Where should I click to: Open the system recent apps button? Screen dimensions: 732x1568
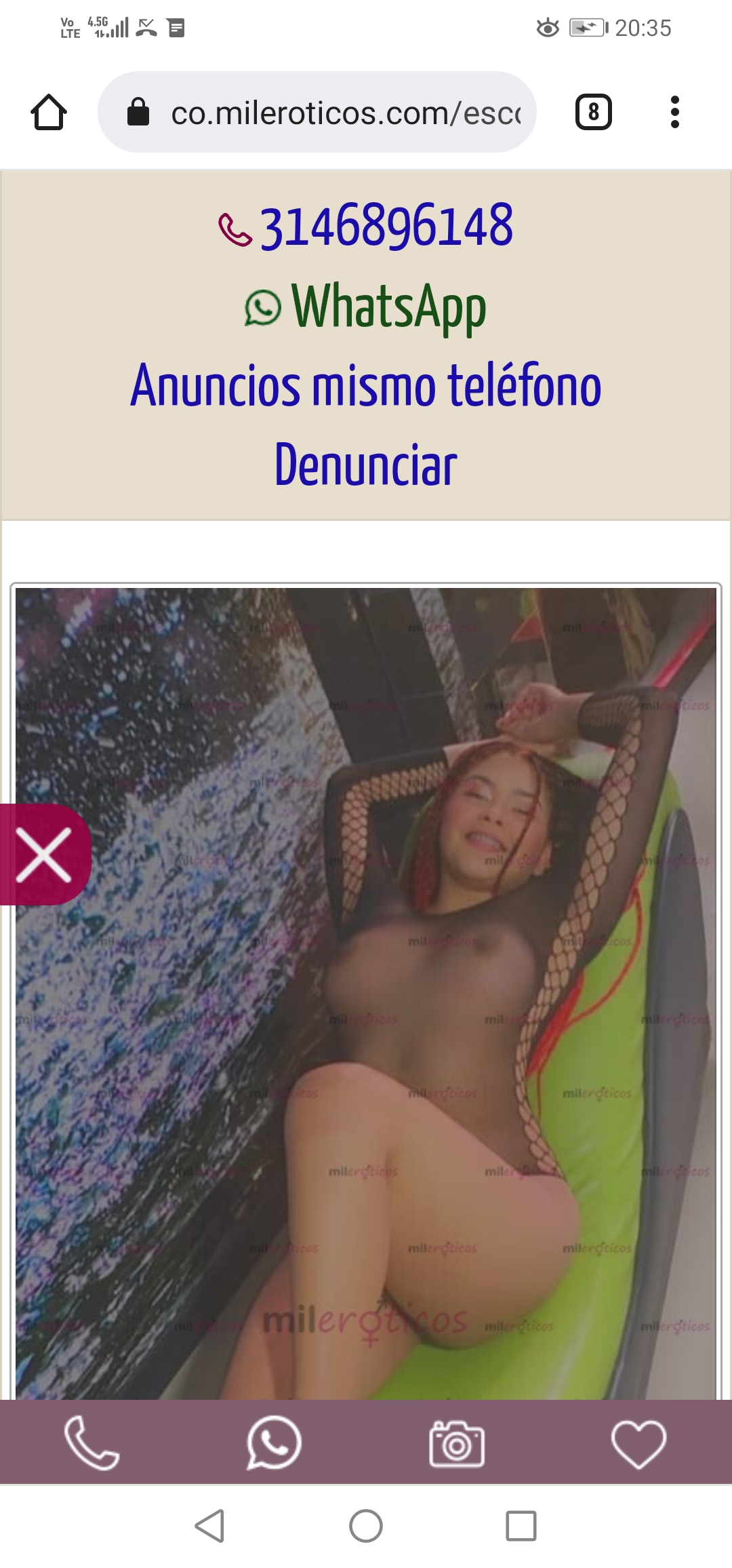coord(521,1526)
